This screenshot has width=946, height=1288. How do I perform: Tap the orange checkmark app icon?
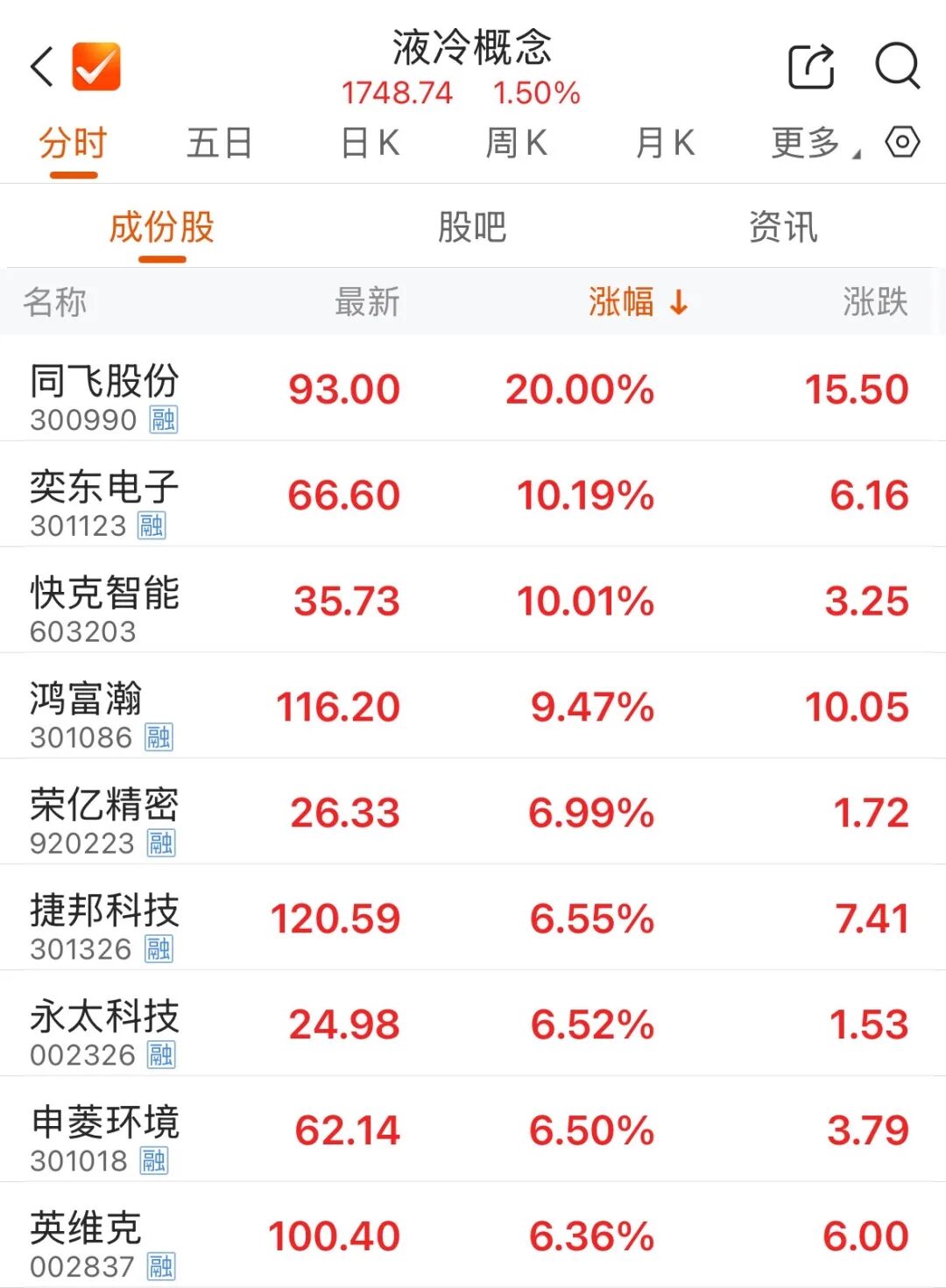tap(96, 66)
